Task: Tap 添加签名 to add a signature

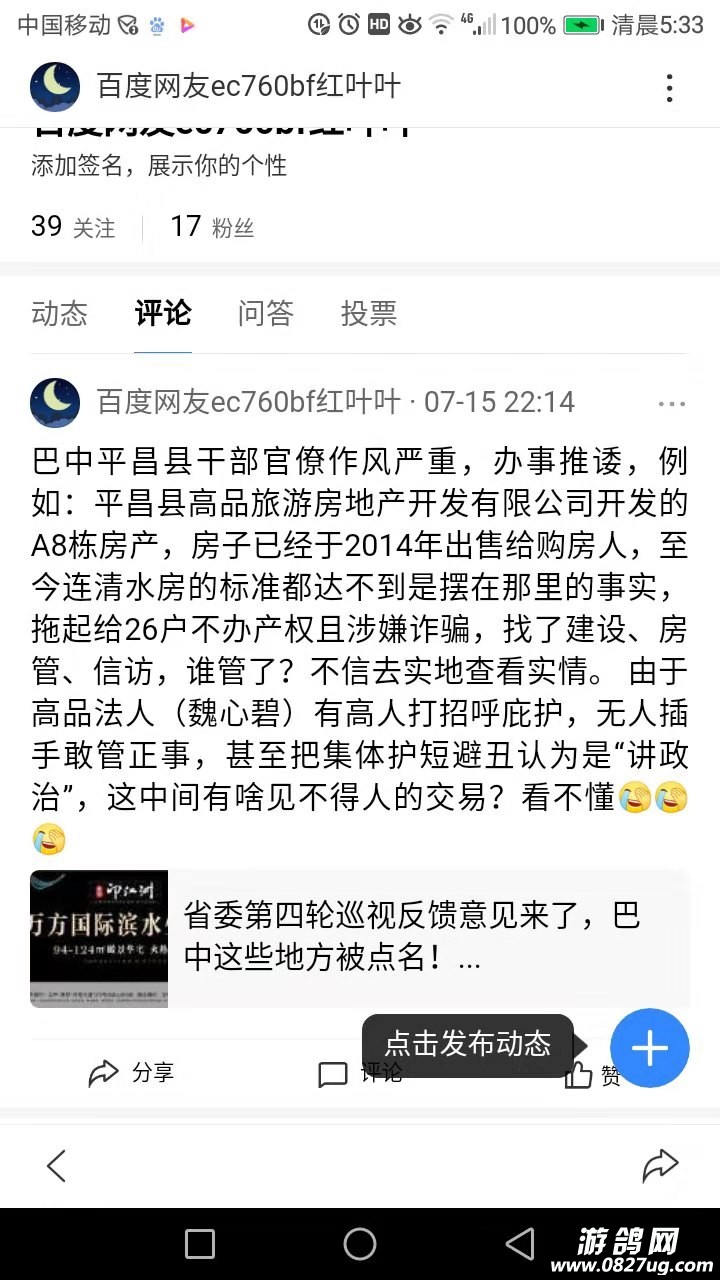Action: [x=158, y=166]
